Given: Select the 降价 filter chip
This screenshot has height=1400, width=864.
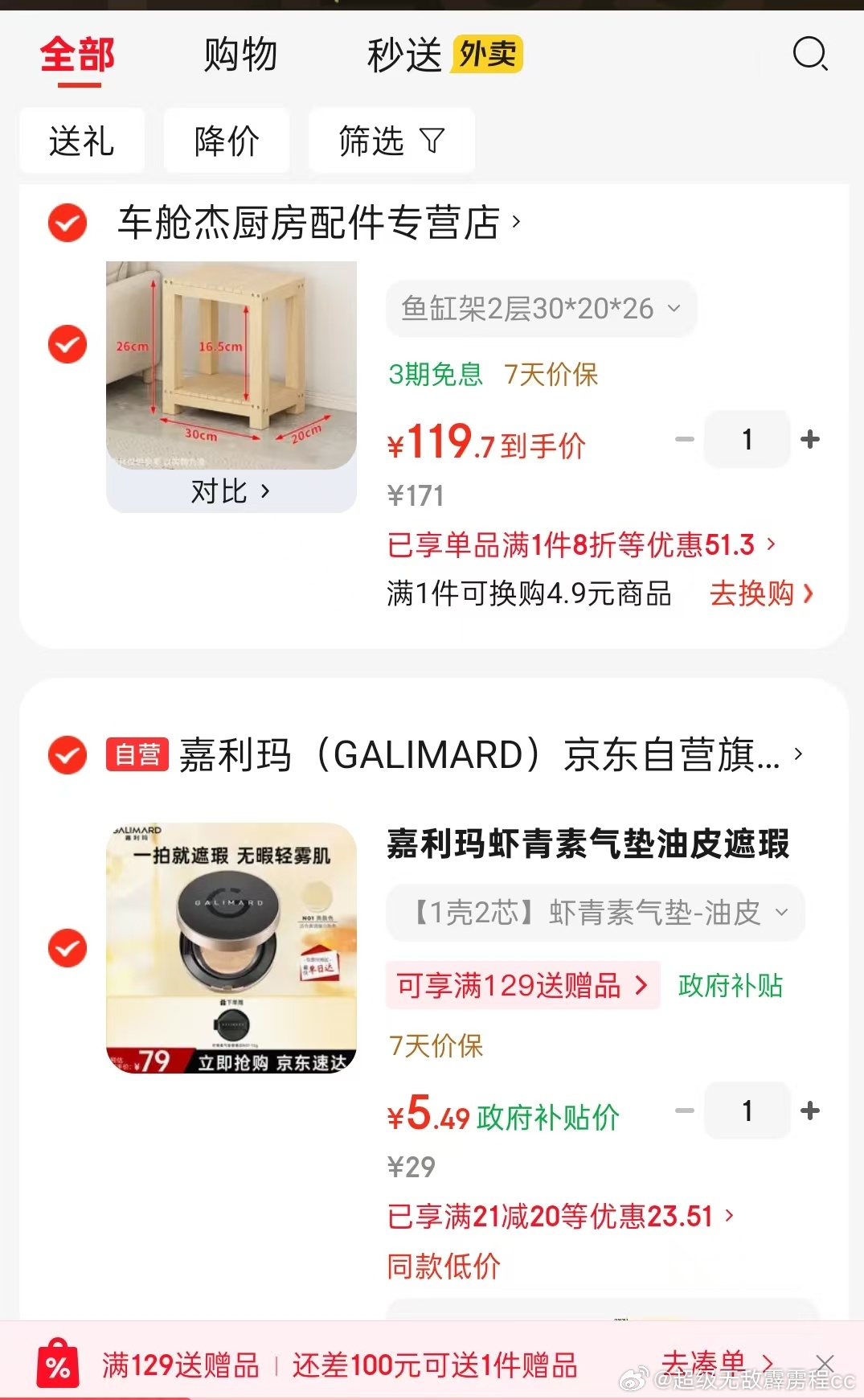Looking at the screenshot, I should [227, 141].
